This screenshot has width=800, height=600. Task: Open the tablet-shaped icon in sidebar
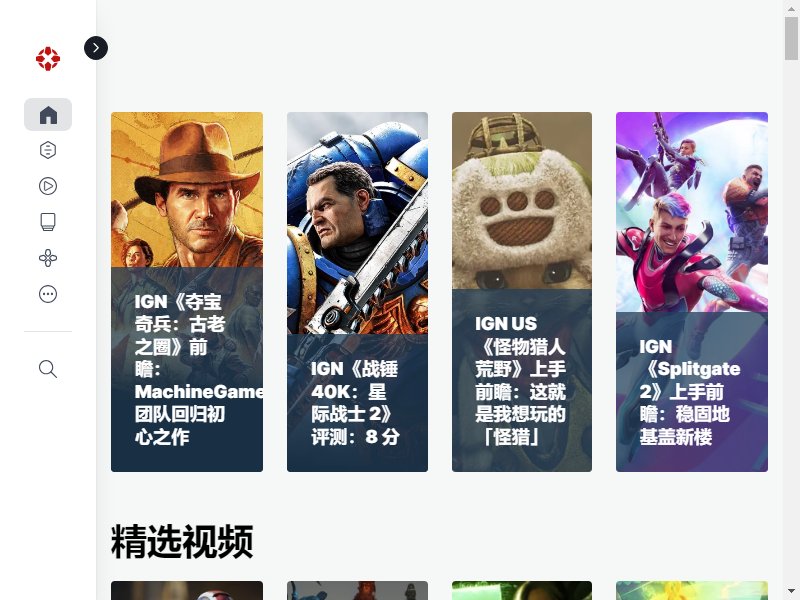pos(48,221)
